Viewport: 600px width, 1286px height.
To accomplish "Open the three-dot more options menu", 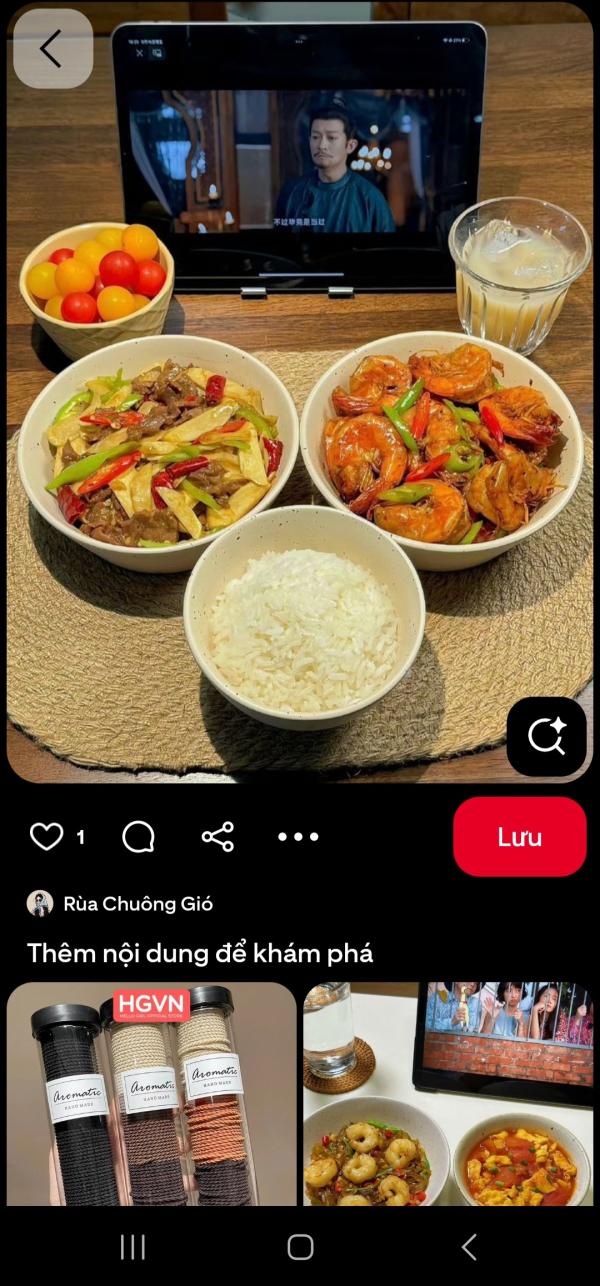I will 298,837.
